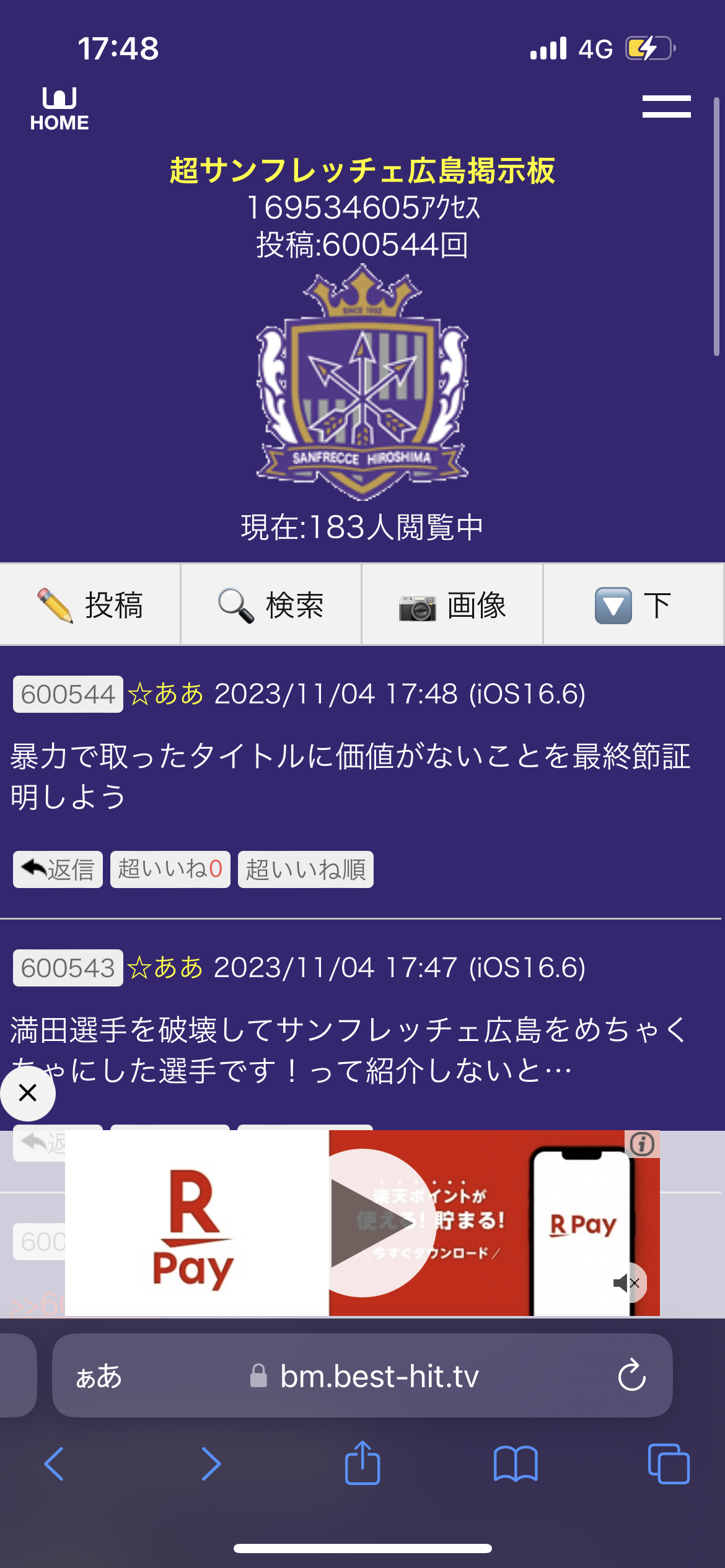This screenshot has height=1568, width=725.
Task: Tap 投稿 to write a post
Action: [x=90, y=604]
